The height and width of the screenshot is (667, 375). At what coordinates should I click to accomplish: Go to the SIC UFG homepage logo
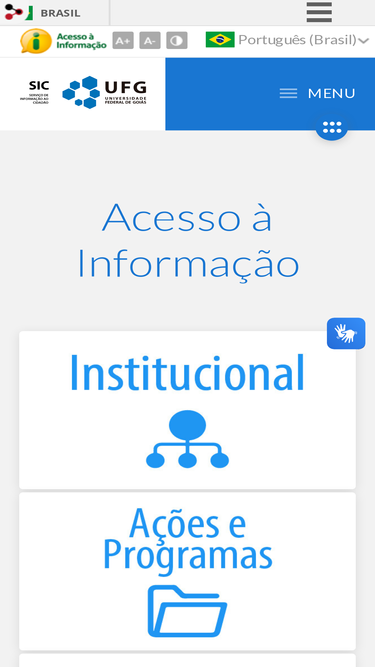click(83, 92)
